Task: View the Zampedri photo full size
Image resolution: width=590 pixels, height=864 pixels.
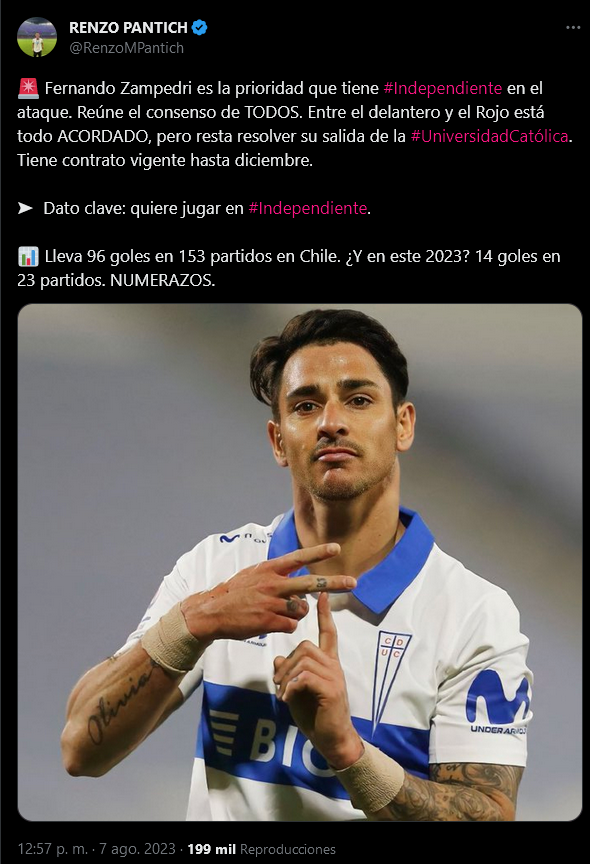Action: tap(300, 562)
